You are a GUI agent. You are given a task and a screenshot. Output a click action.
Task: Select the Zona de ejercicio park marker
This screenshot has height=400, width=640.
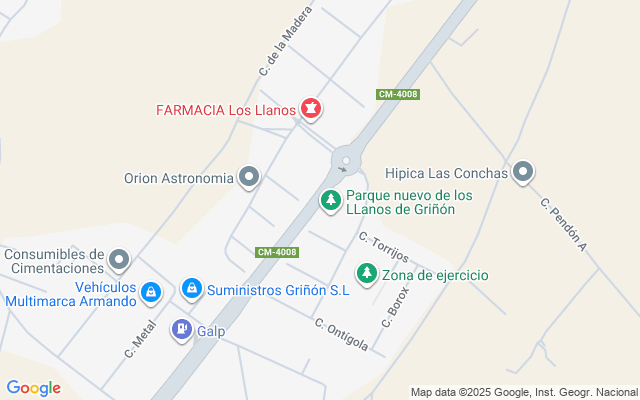367,273
